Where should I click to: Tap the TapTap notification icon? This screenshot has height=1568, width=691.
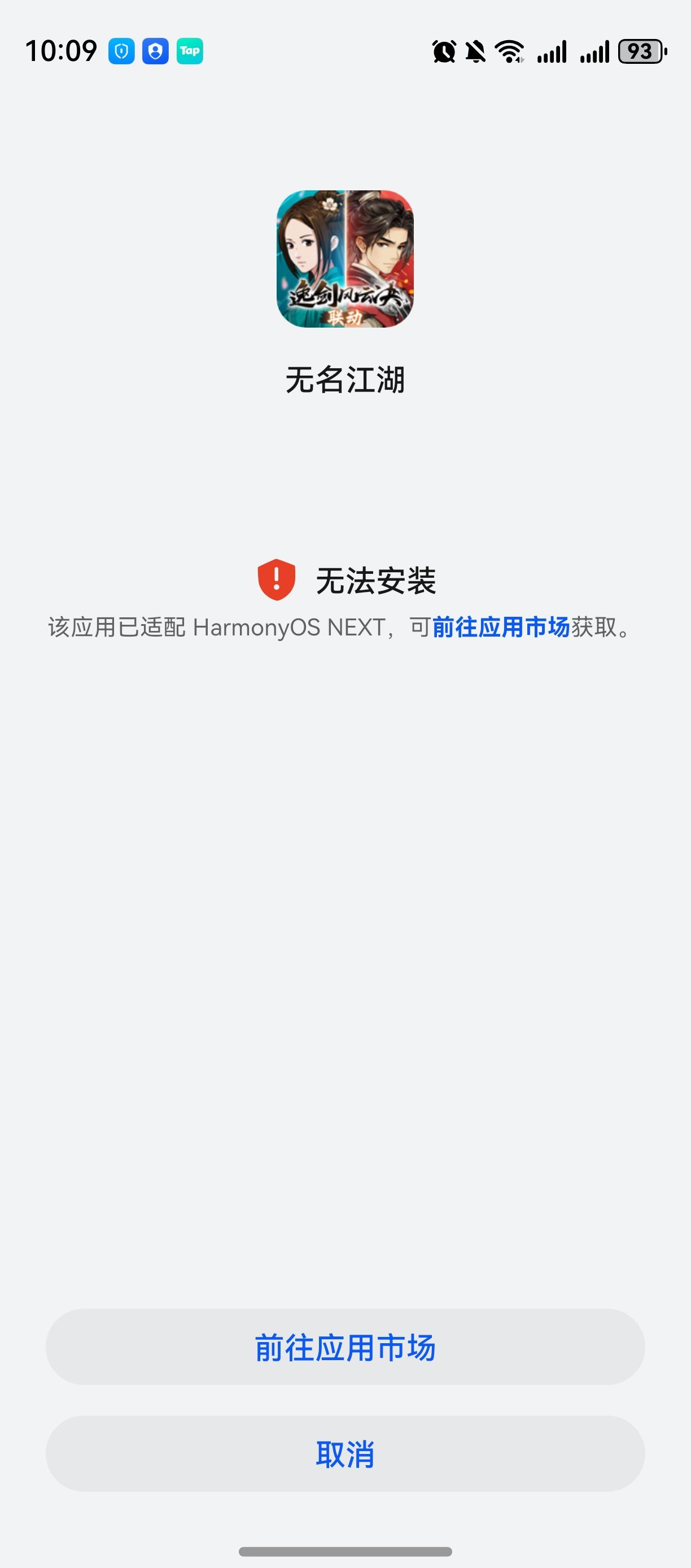190,53
